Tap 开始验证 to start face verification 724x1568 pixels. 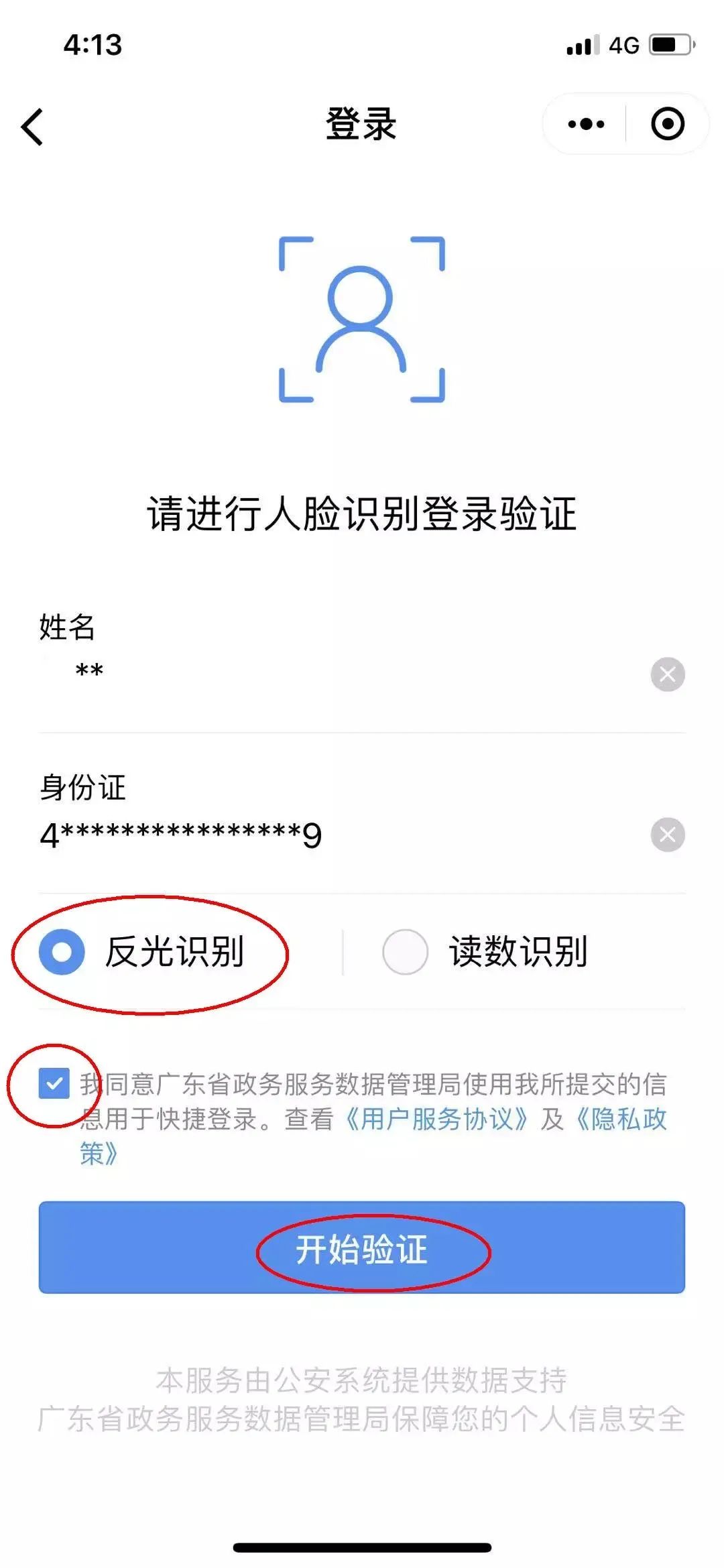(362, 1248)
